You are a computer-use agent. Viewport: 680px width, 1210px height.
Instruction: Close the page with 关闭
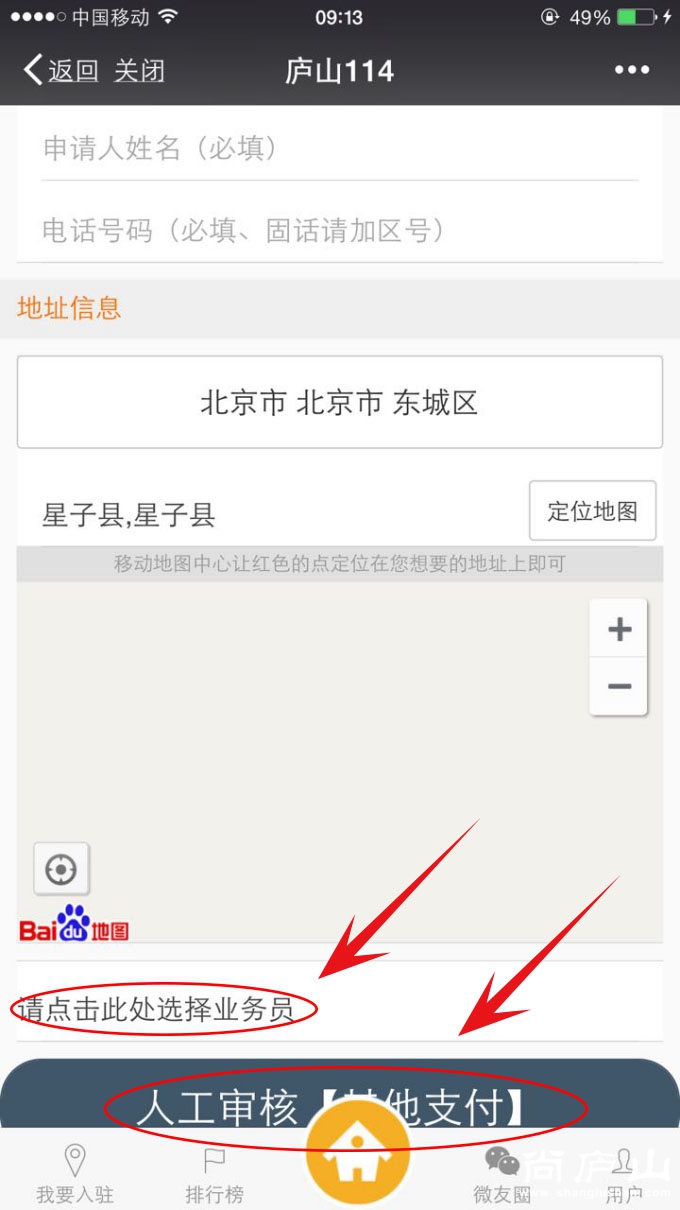(x=139, y=71)
